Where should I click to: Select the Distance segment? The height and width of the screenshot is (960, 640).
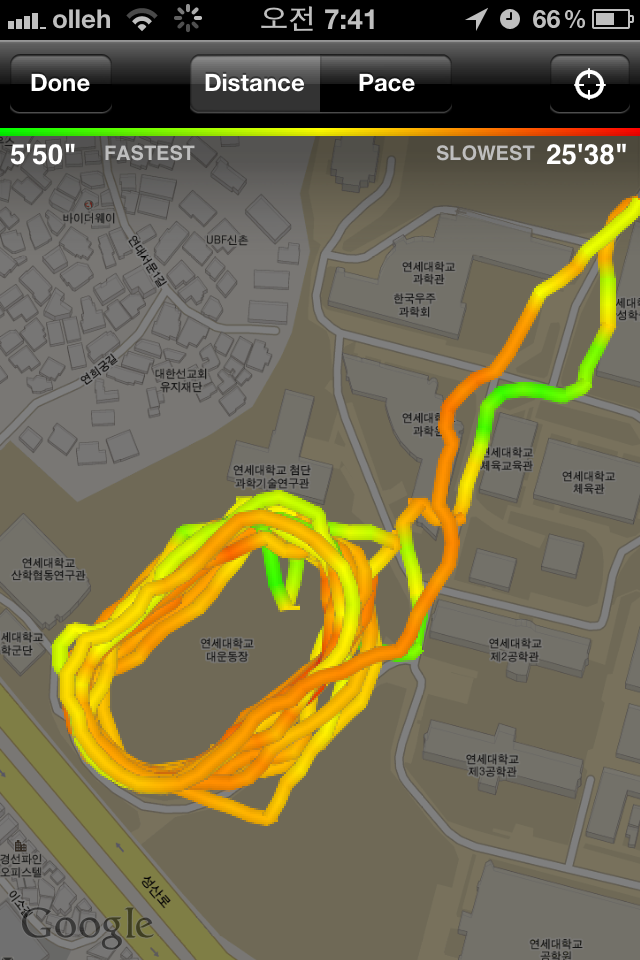coord(255,83)
